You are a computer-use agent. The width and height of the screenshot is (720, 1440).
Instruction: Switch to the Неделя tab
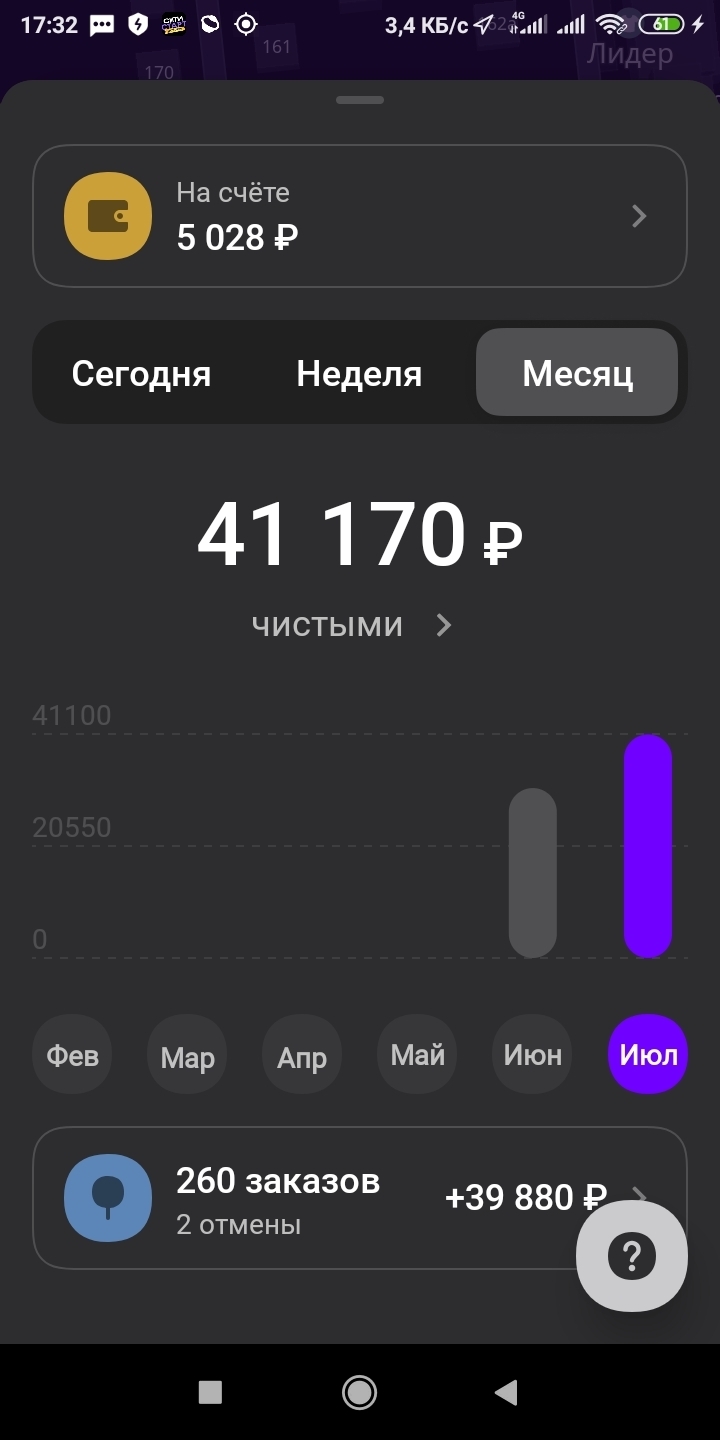click(359, 374)
